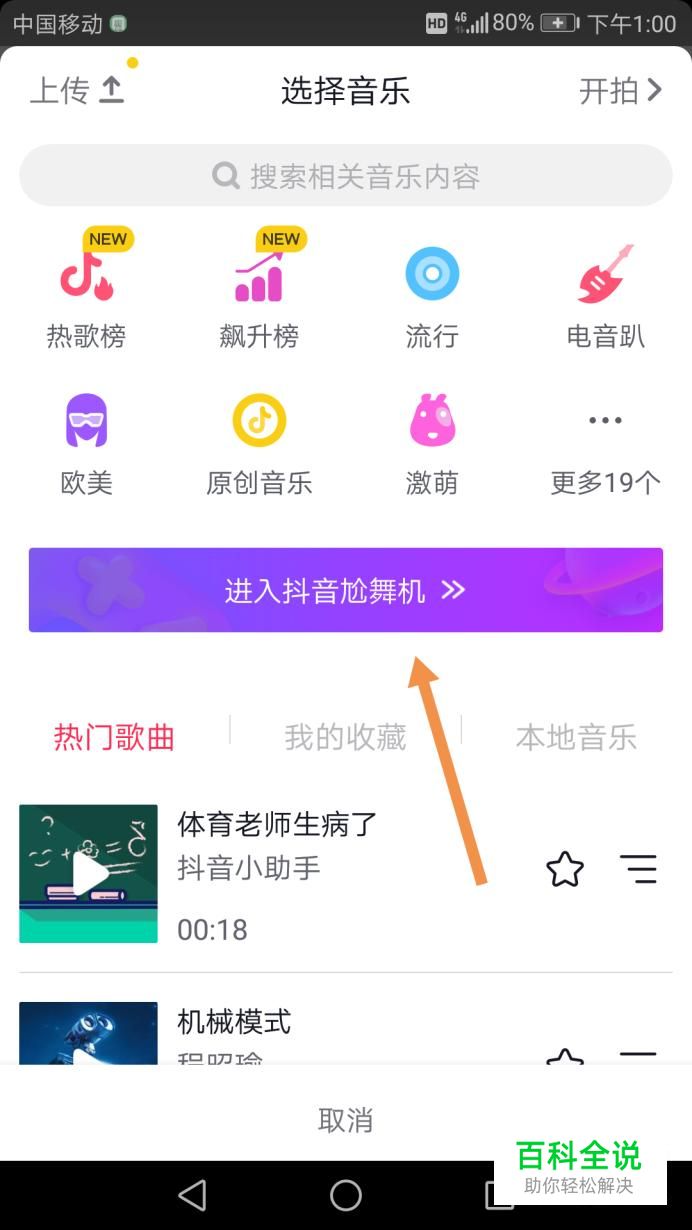Open the music search box

[x=346, y=176]
